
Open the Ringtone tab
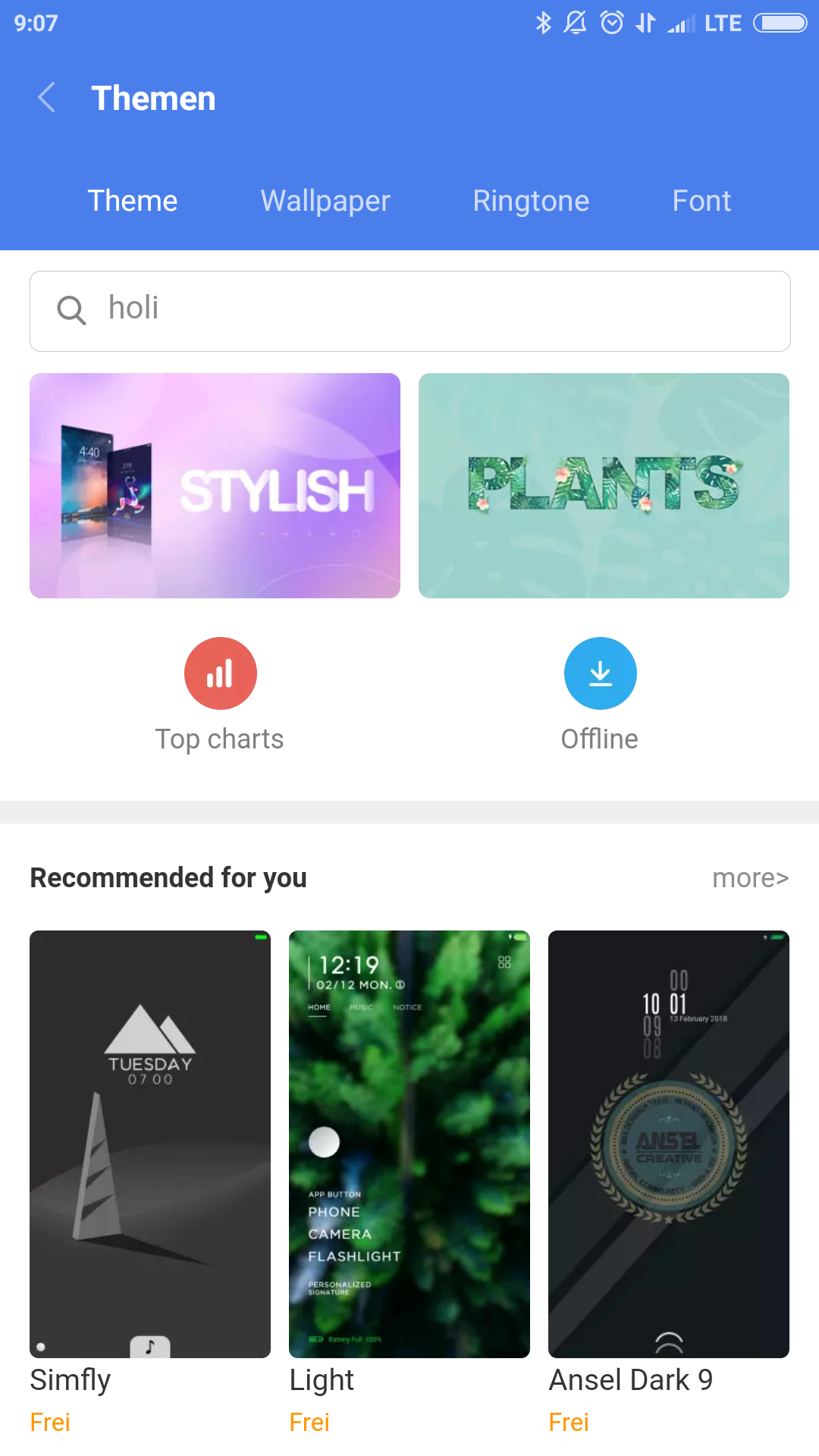click(531, 201)
